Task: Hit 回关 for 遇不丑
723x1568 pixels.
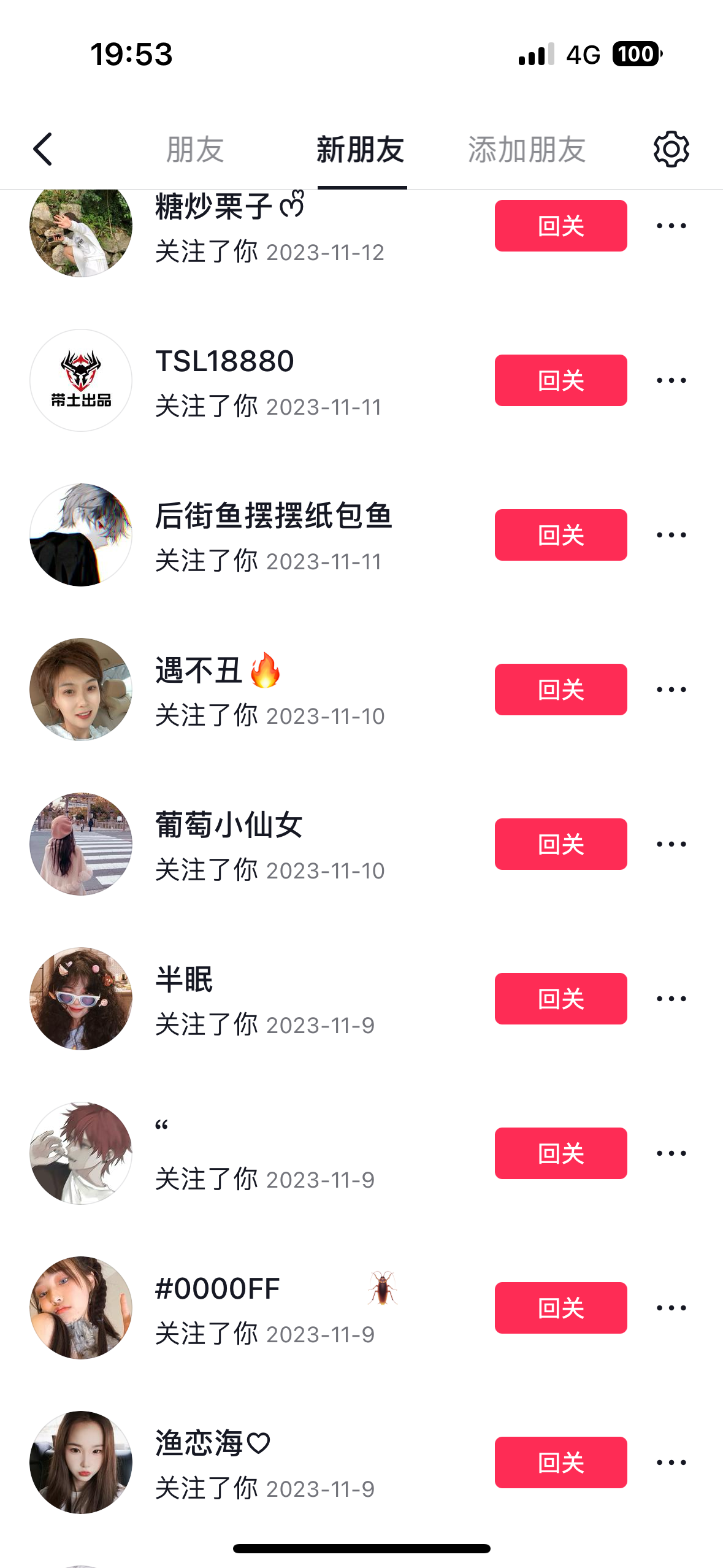Action: [560, 690]
